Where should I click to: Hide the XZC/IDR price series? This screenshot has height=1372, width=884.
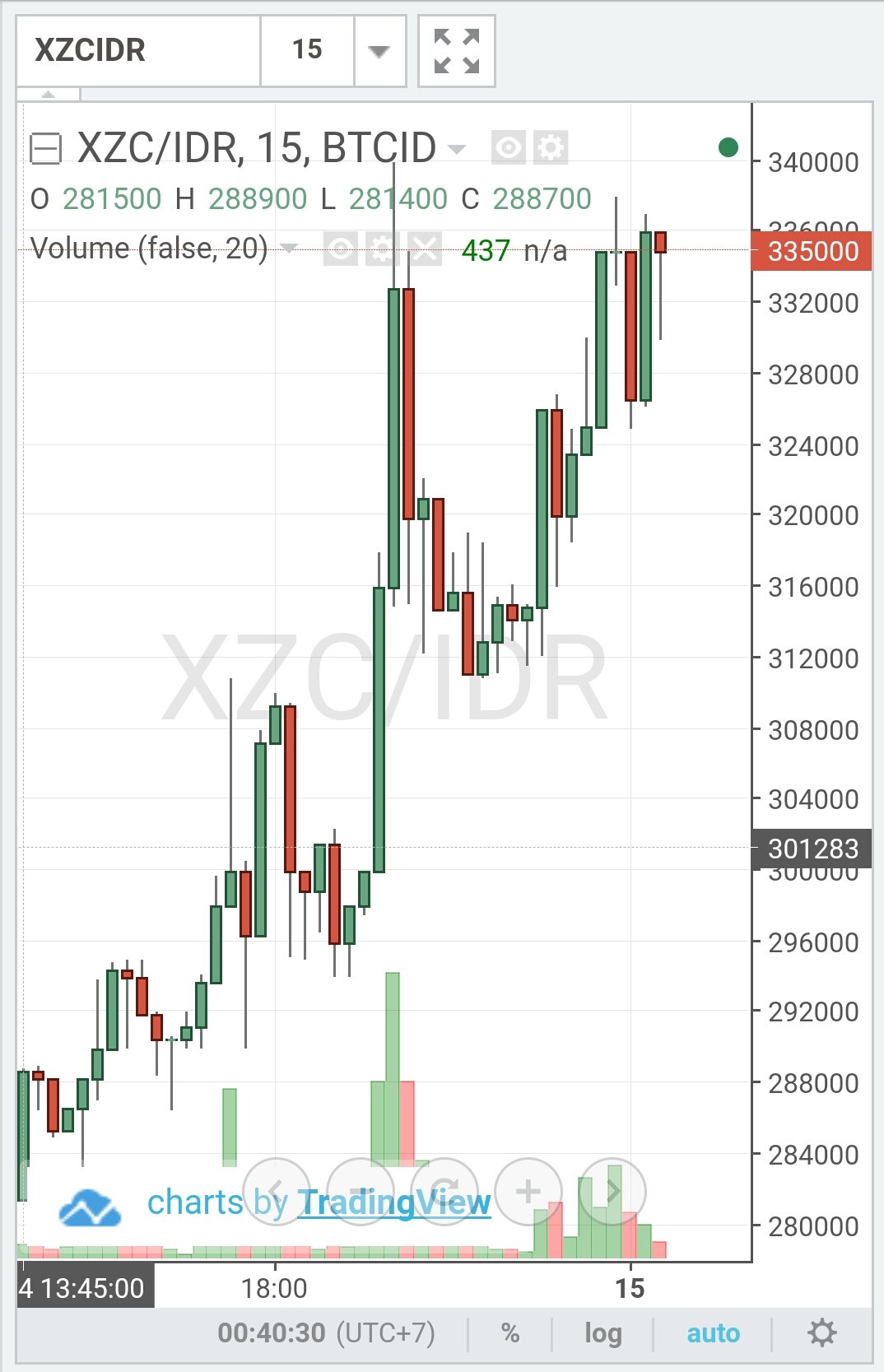508,148
